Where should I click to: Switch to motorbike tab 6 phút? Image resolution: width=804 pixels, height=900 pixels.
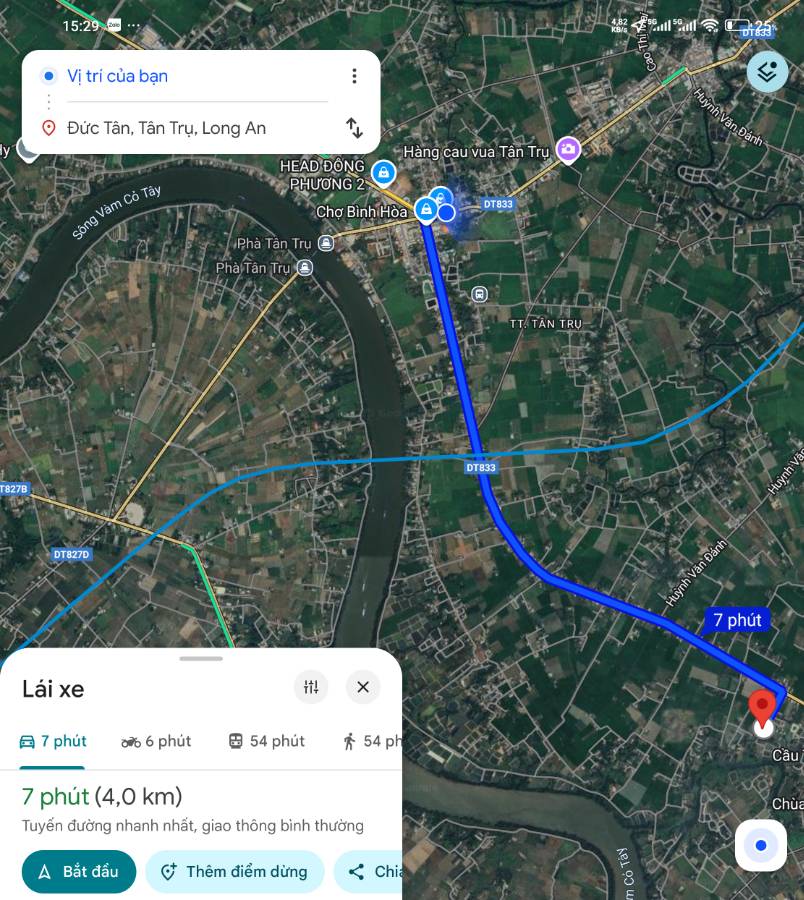point(156,741)
